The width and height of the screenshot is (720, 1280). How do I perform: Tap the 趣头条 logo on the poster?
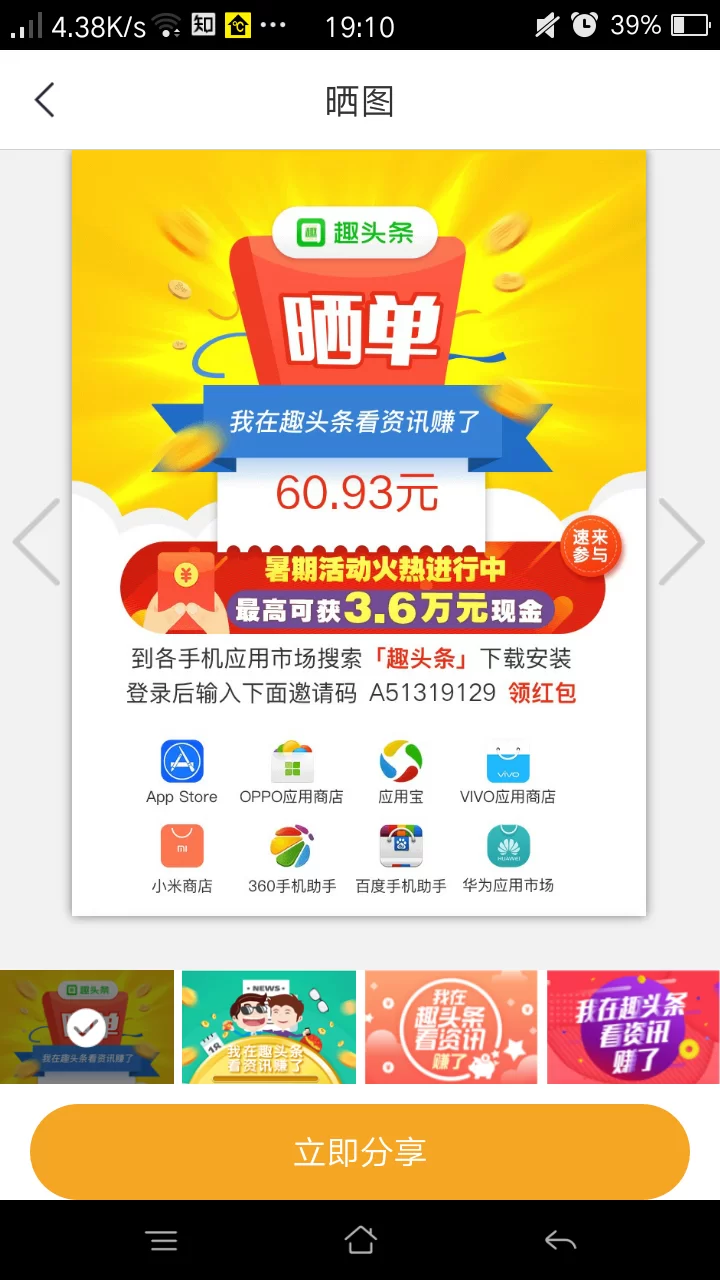point(356,230)
